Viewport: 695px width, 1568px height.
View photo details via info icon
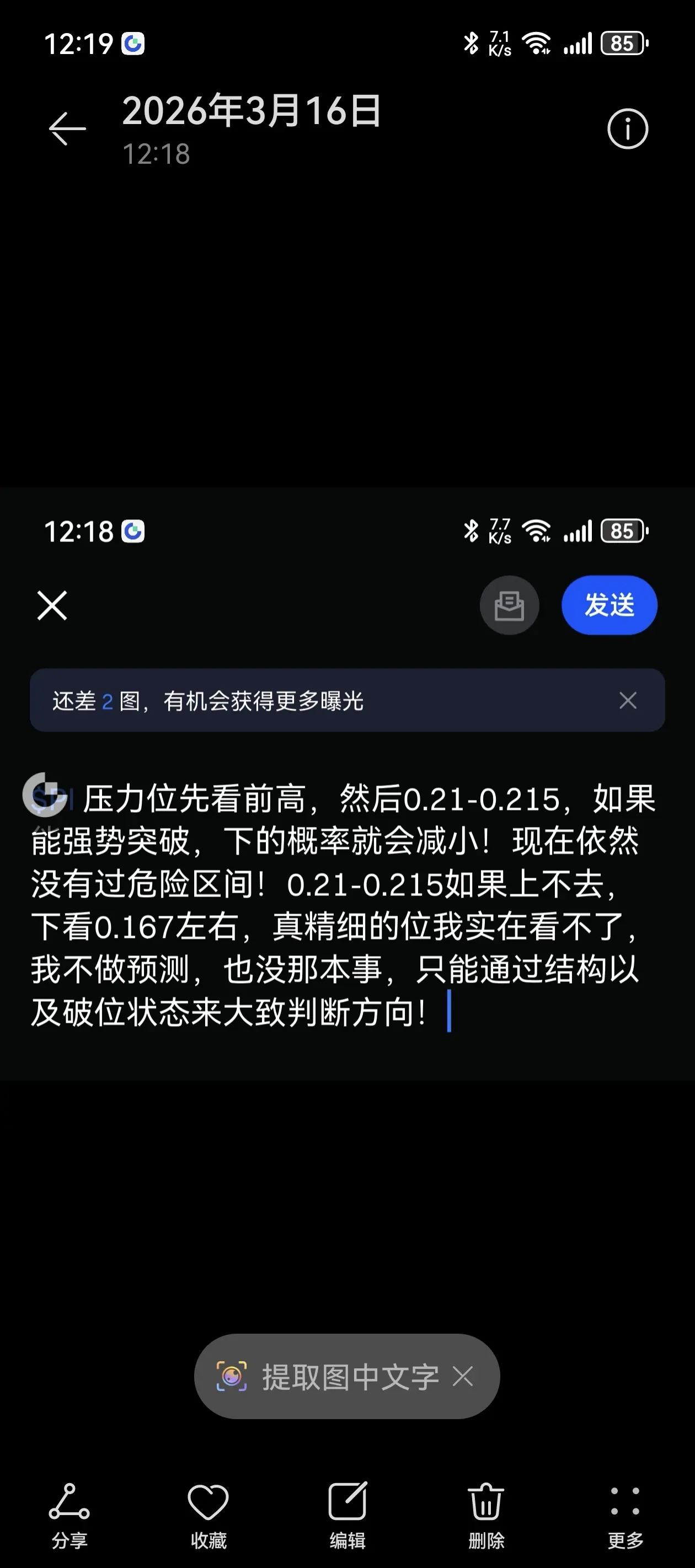627,128
